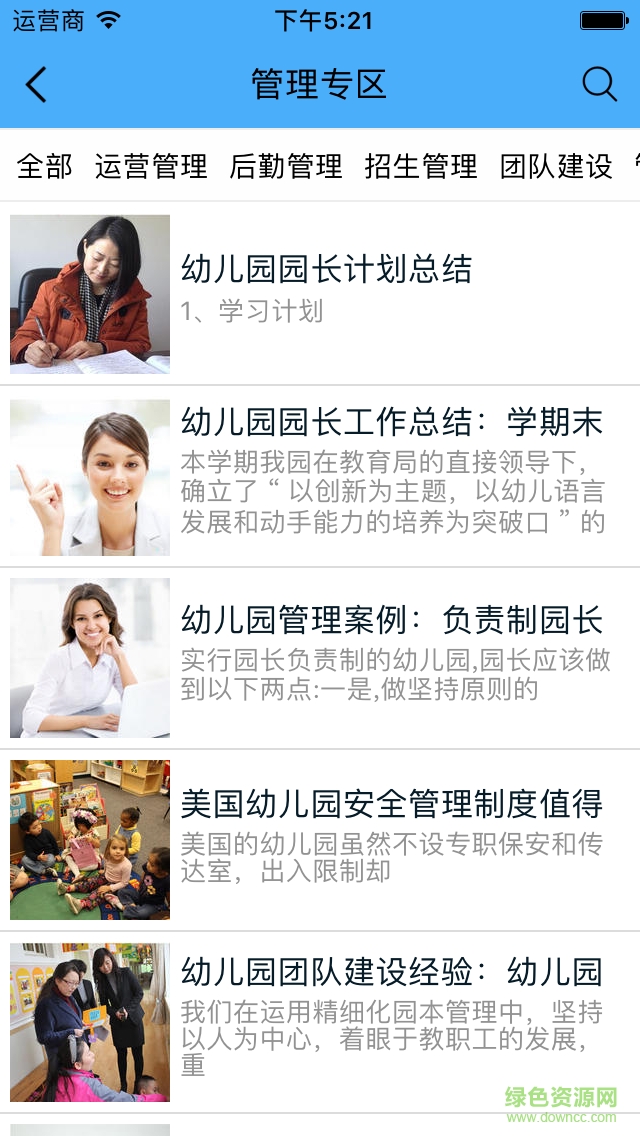This screenshot has height=1136, width=640.
Task: Select the 团队建设 tab
Action: tap(556, 166)
